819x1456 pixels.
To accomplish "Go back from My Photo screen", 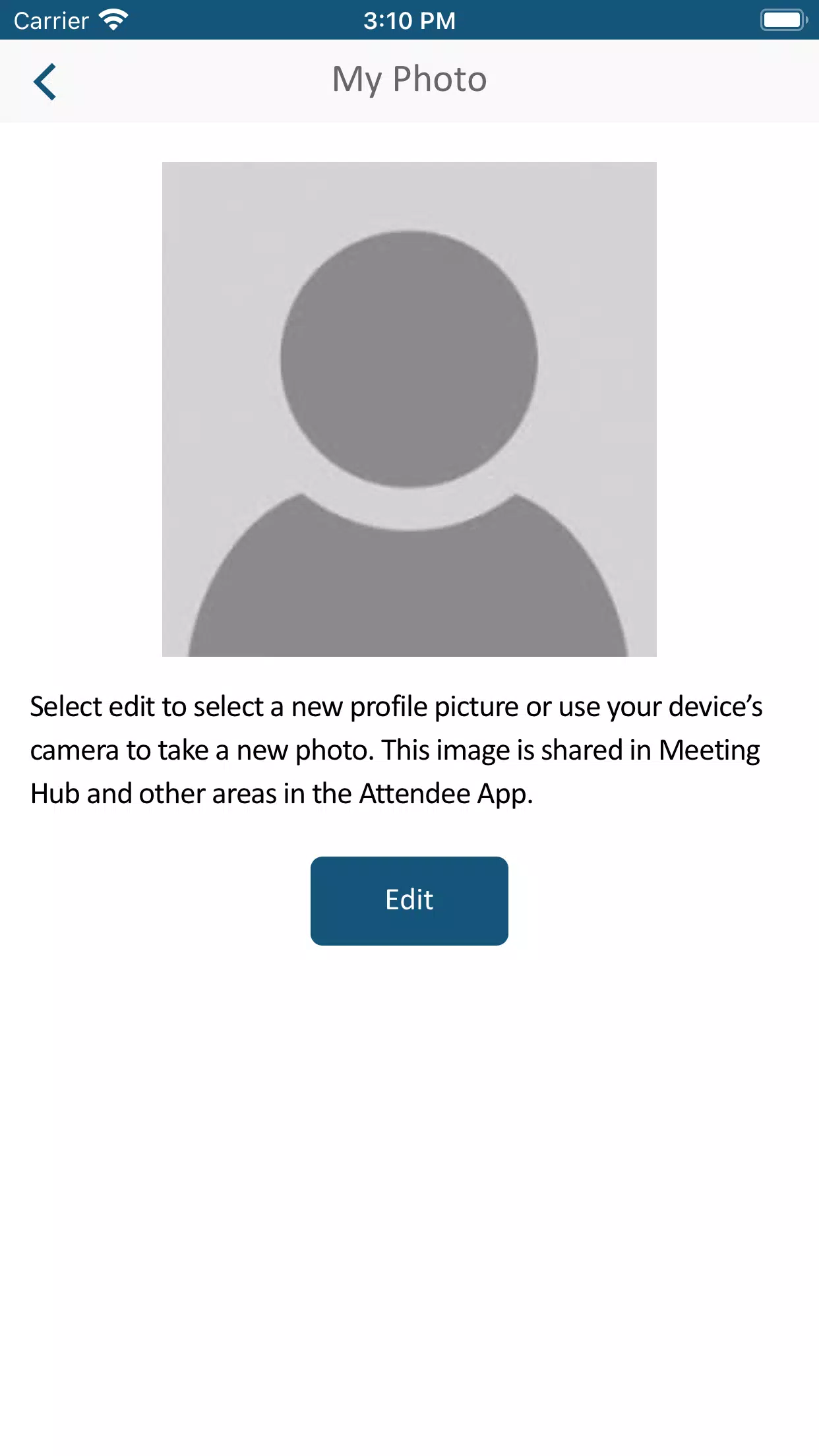I will (45, 82).
